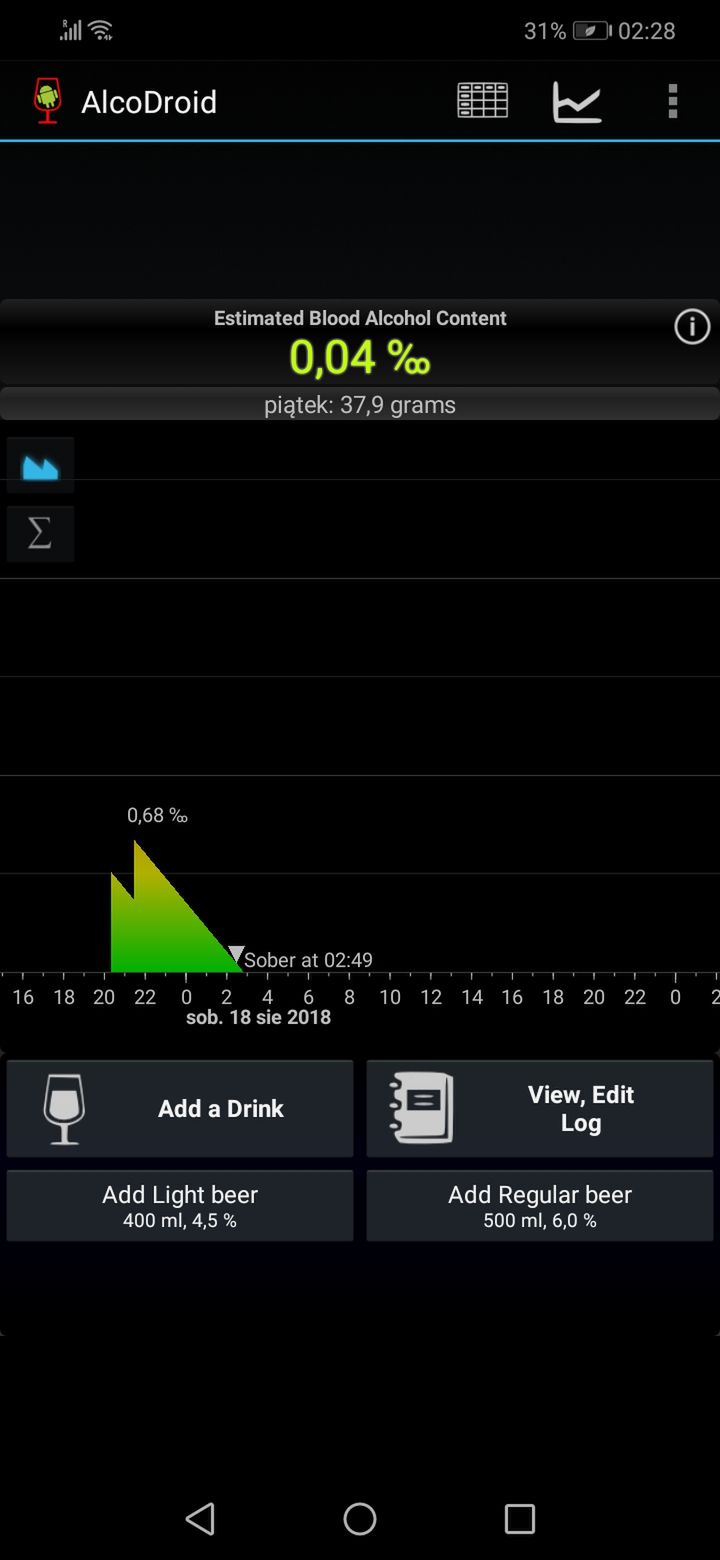Open the table summary view icon
Viewport: 720px width, 1560px height.
pos(483,101)
